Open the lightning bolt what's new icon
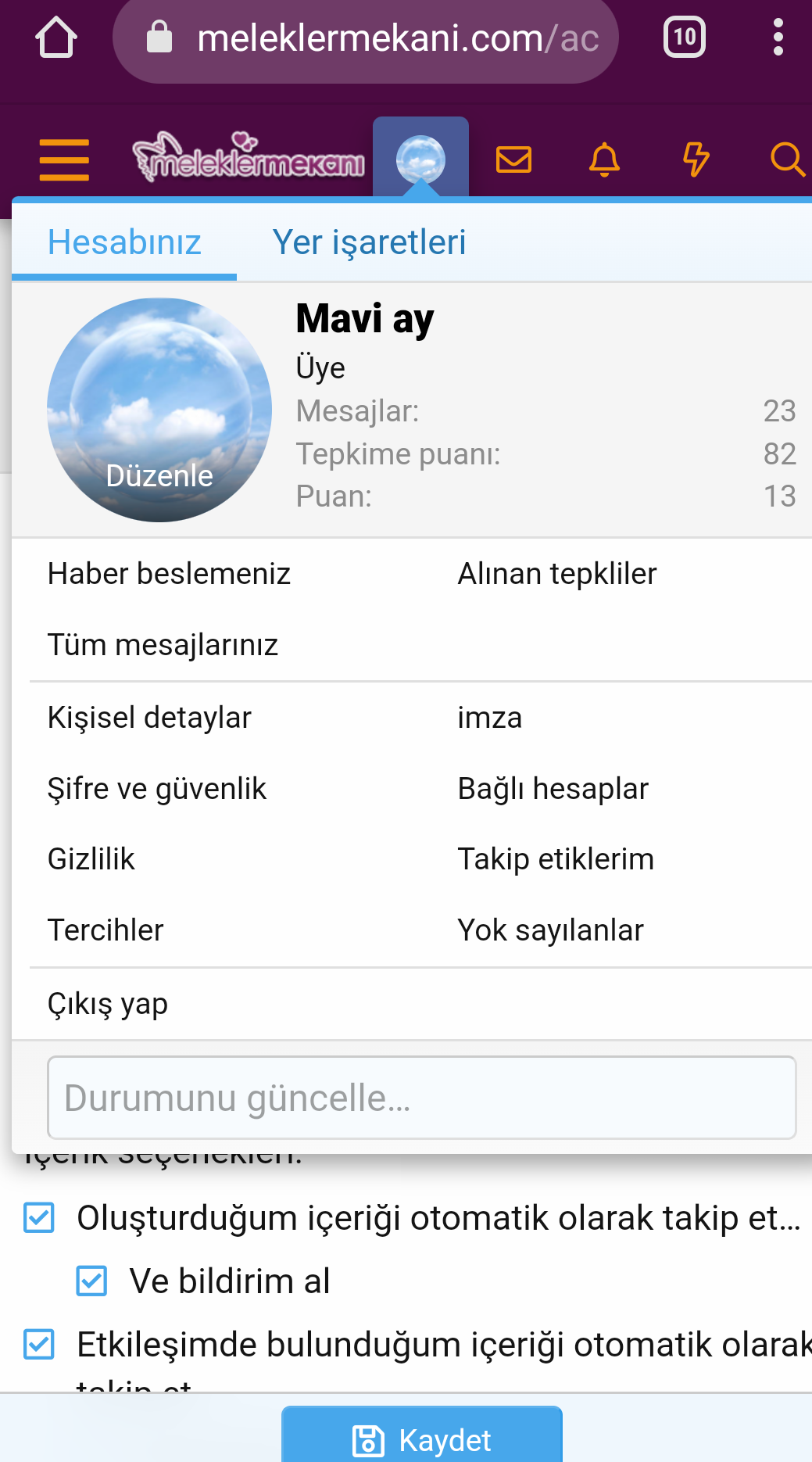This screenshot has height=1462, width=812. pos(696,159)
